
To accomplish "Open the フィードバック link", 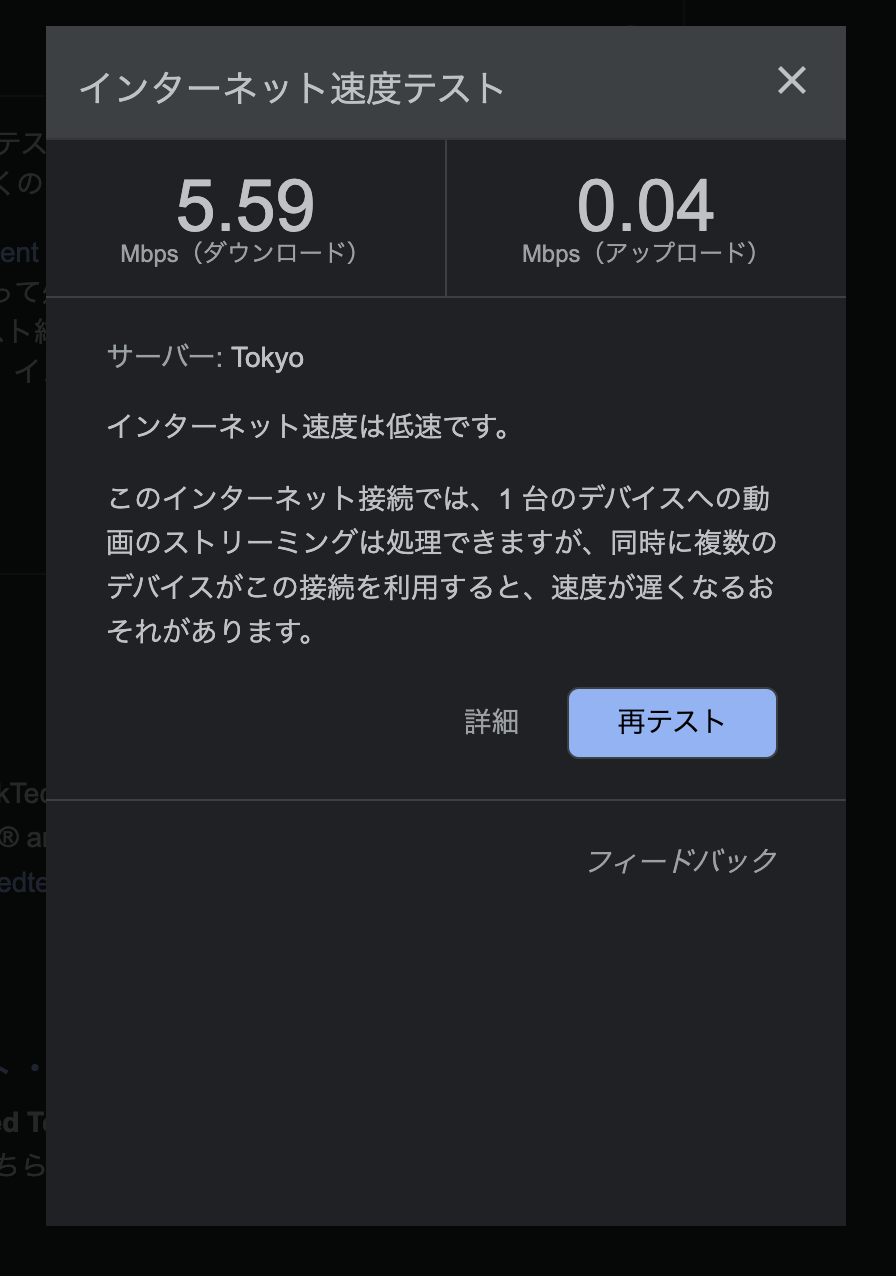I will (681, 860).
